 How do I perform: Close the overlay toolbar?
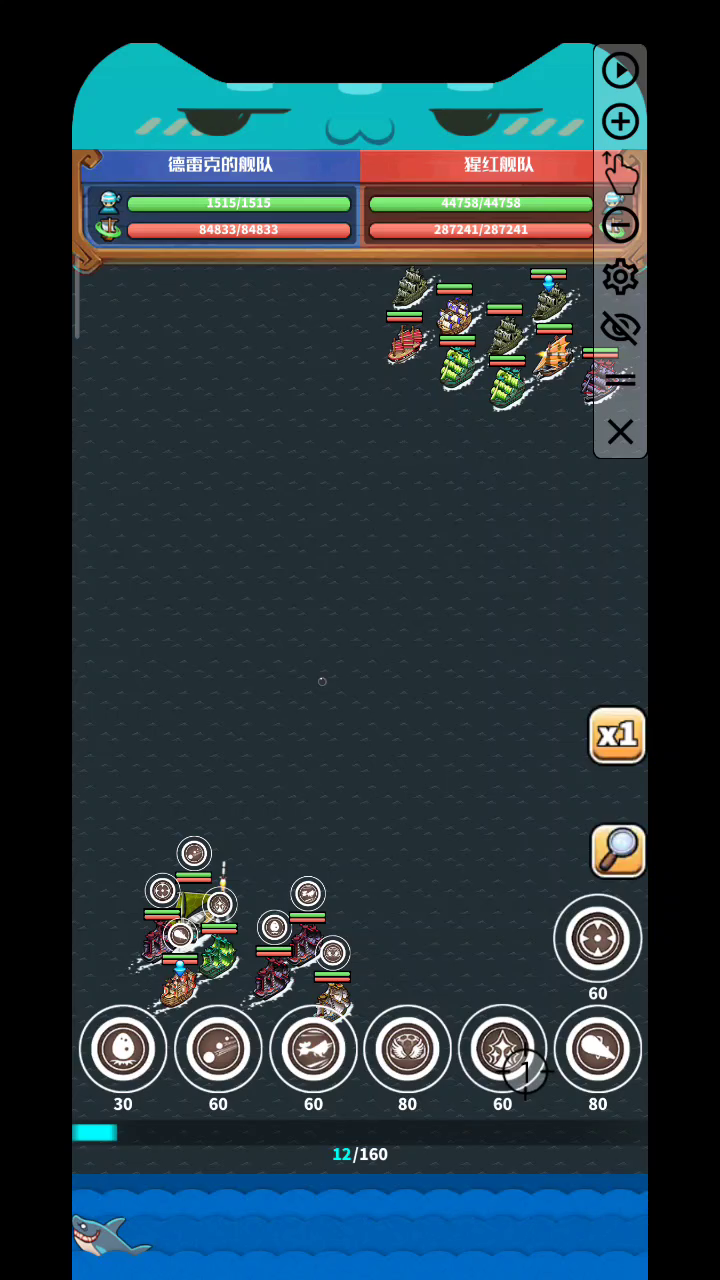click(x=620, y=432)
